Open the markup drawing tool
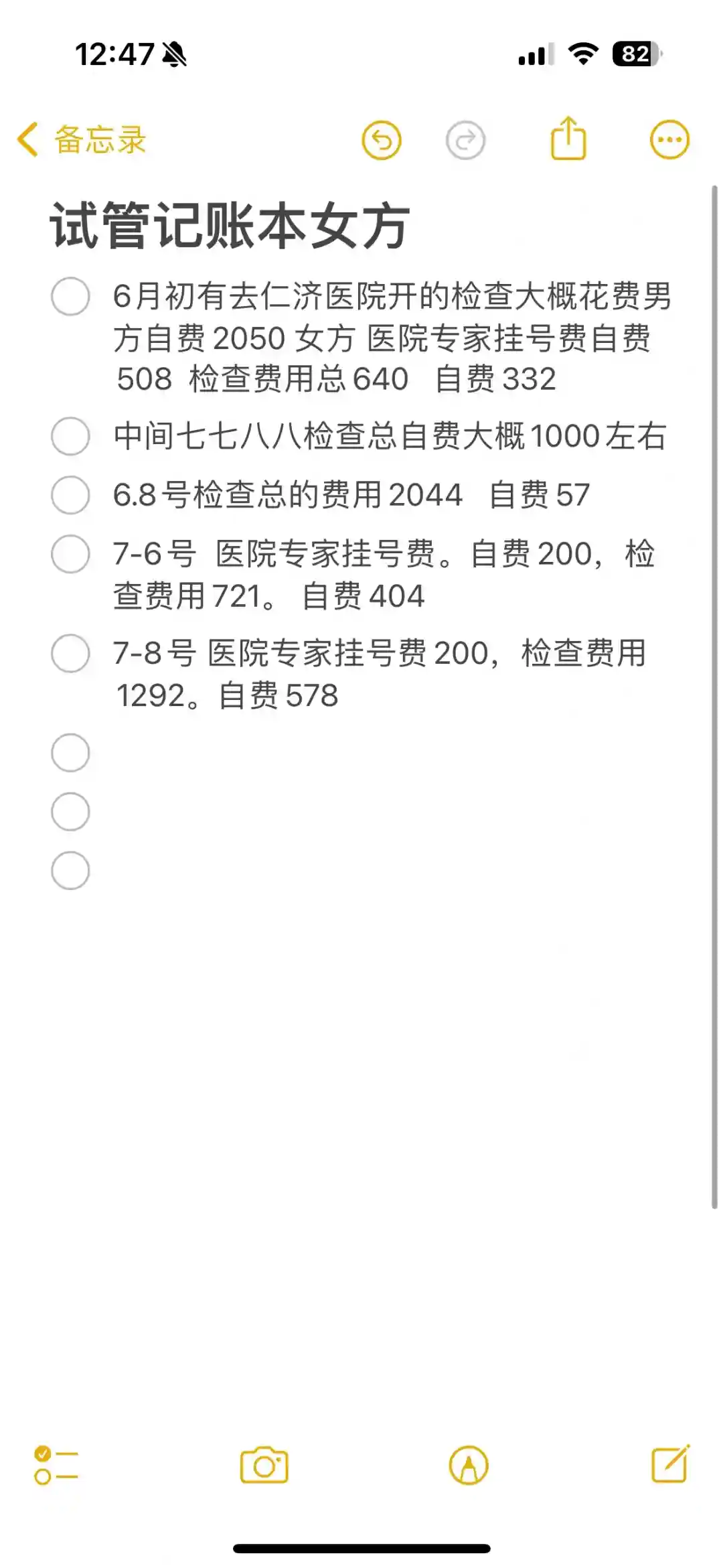 469,1466
